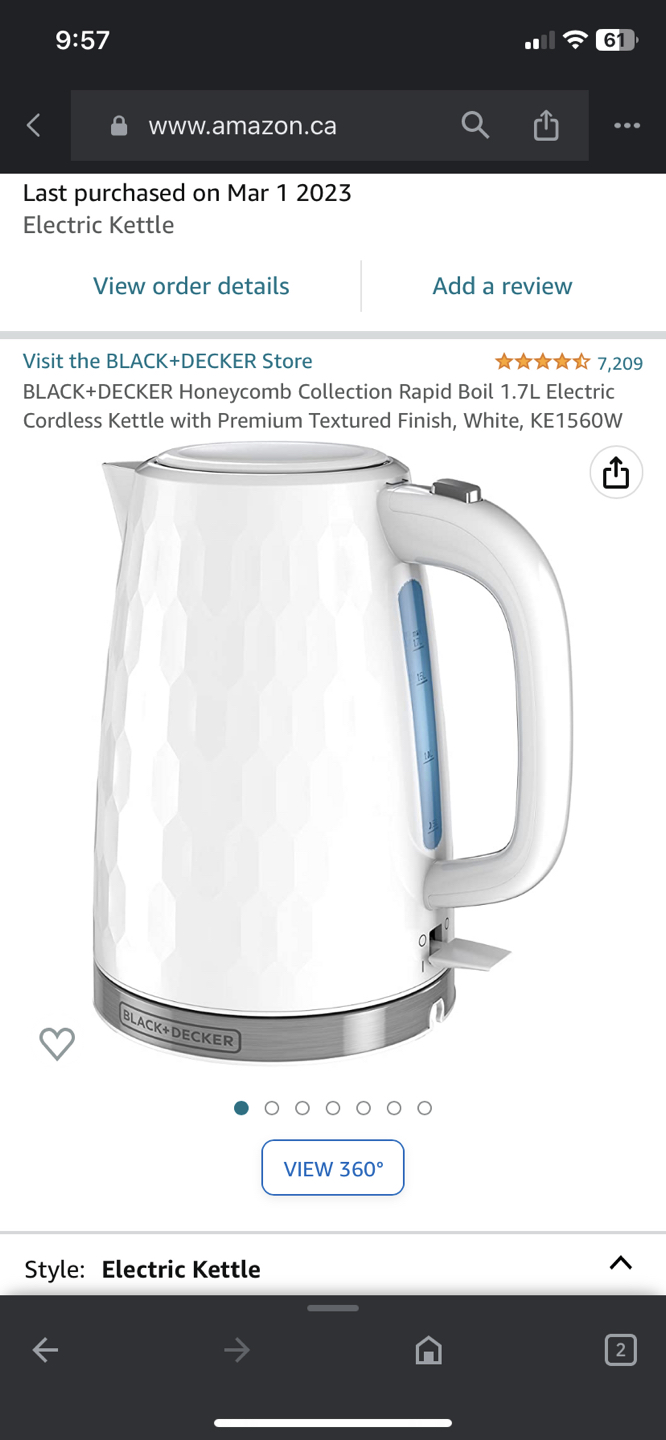This screenshot has height=1440, width=666.
Task: Open the tabs switcher showing 2
Action: point(620,1350)
